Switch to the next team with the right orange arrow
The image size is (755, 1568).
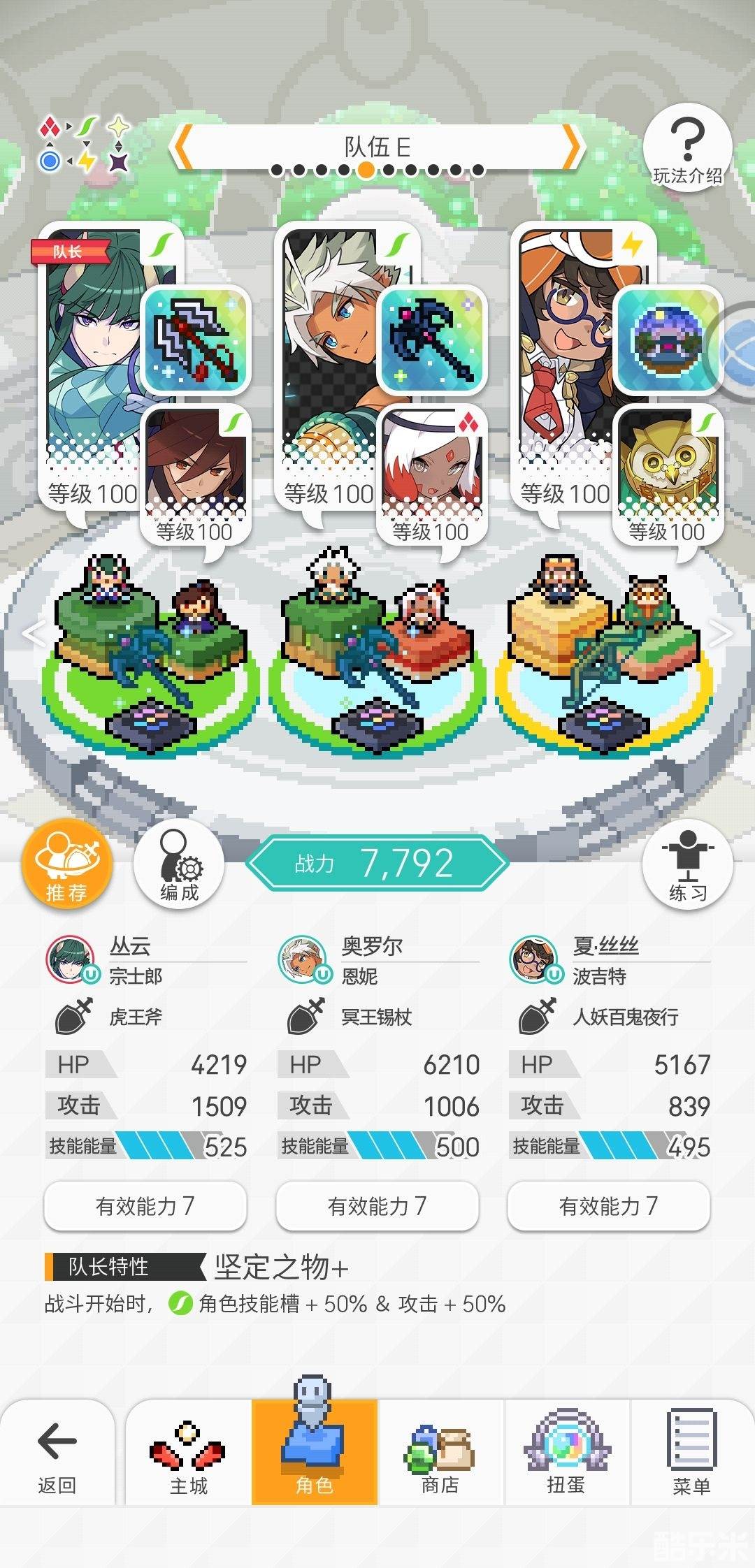(572, 147)
